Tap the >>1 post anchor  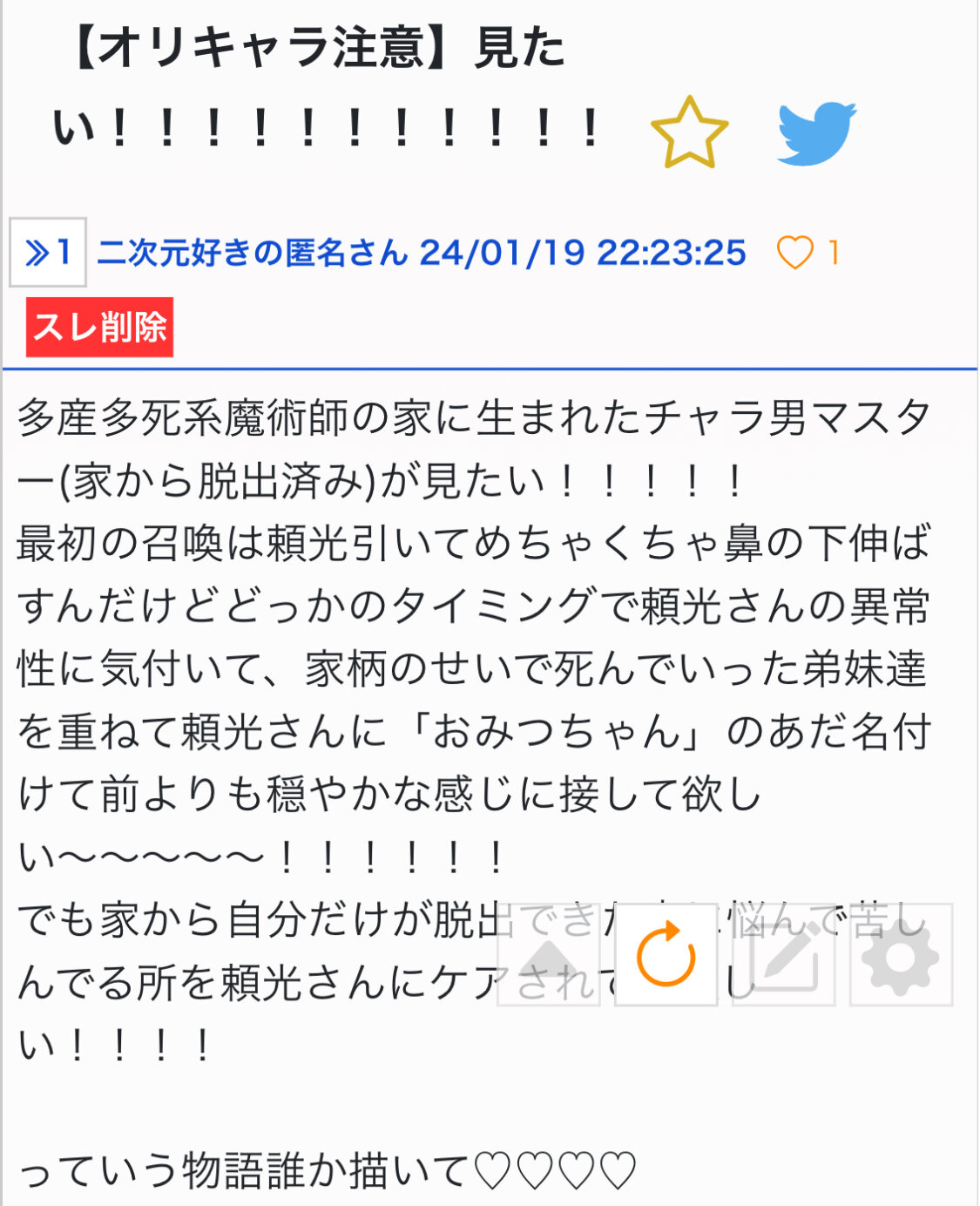coord(48,253)
